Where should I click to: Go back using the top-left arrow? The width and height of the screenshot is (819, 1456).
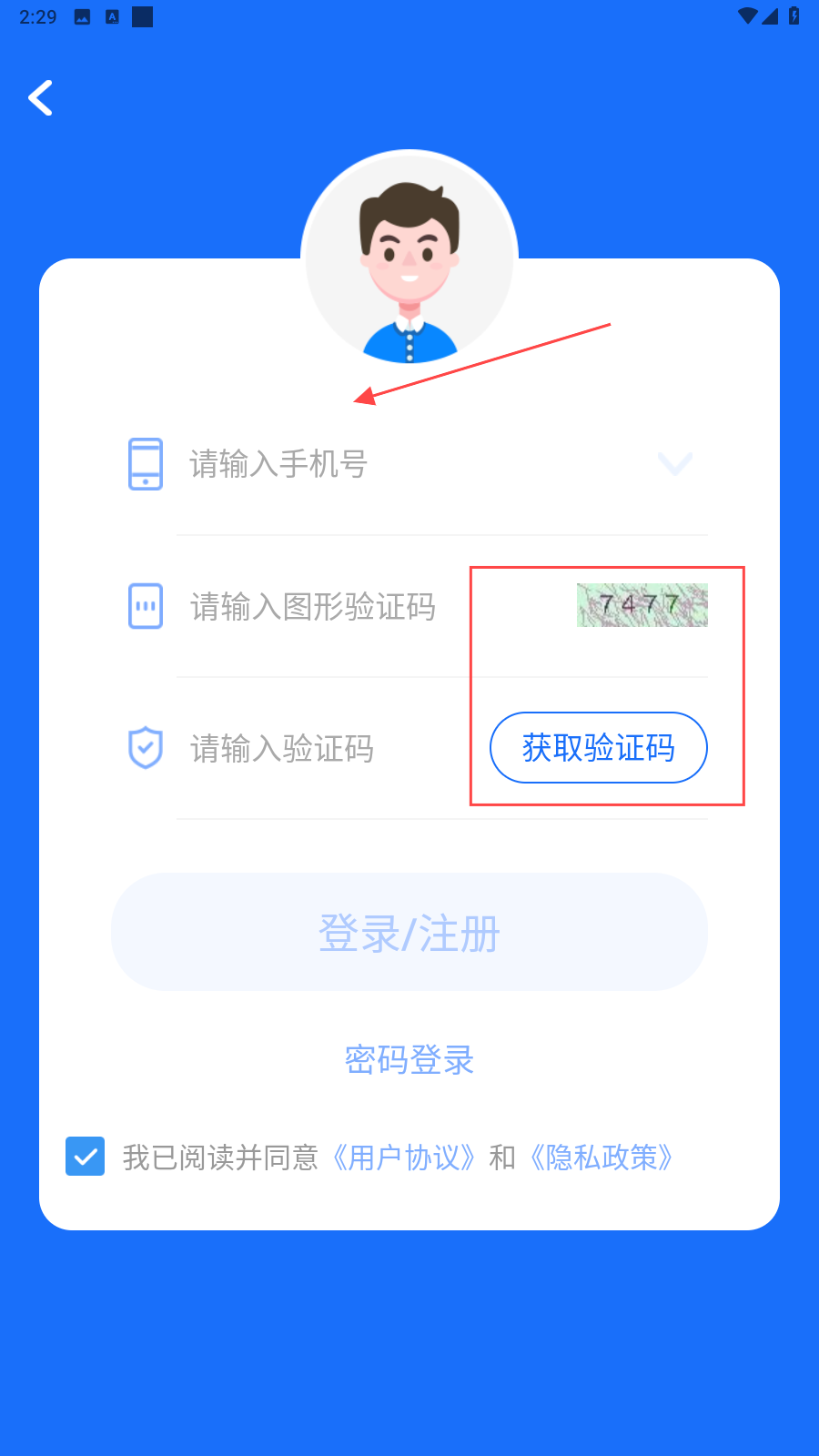click(40, 98)
